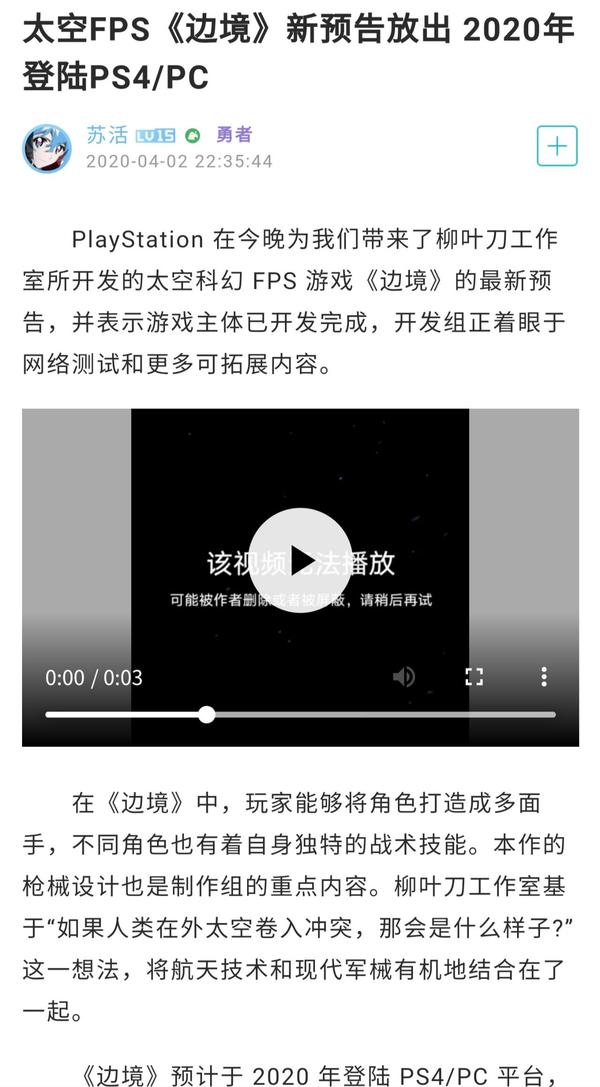Unmute the video sound
The height and width of the screenshot is (1087, 600).
coord(404,677)
